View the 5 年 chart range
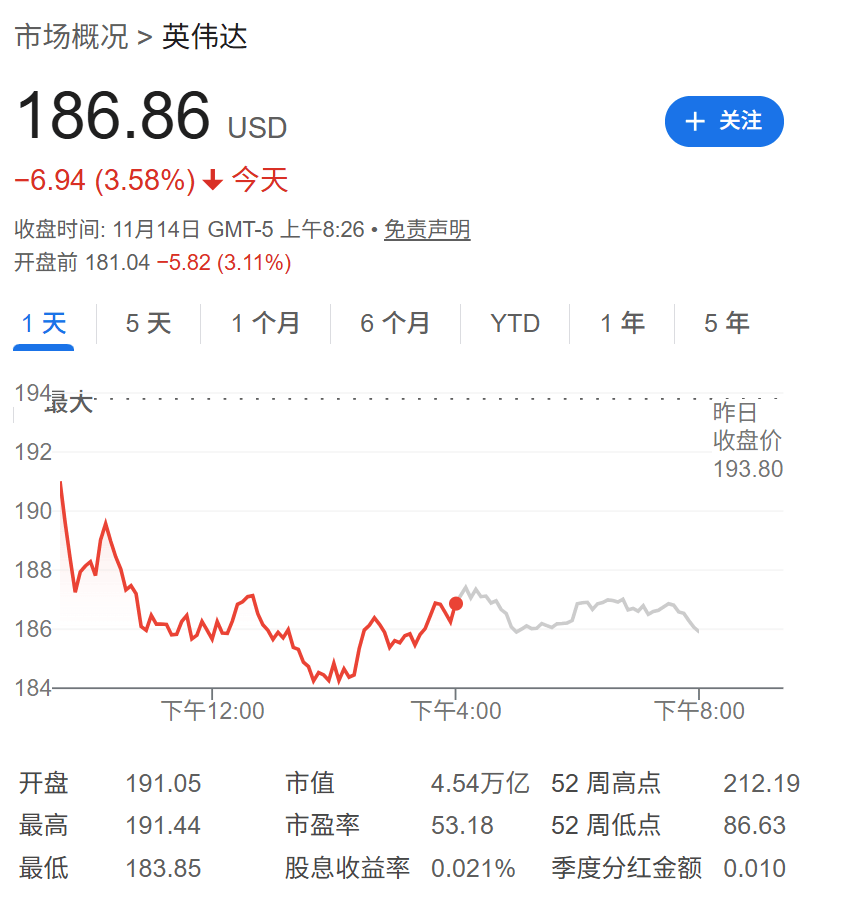This screenshot has width=866, height=915. tap(726, 323)
